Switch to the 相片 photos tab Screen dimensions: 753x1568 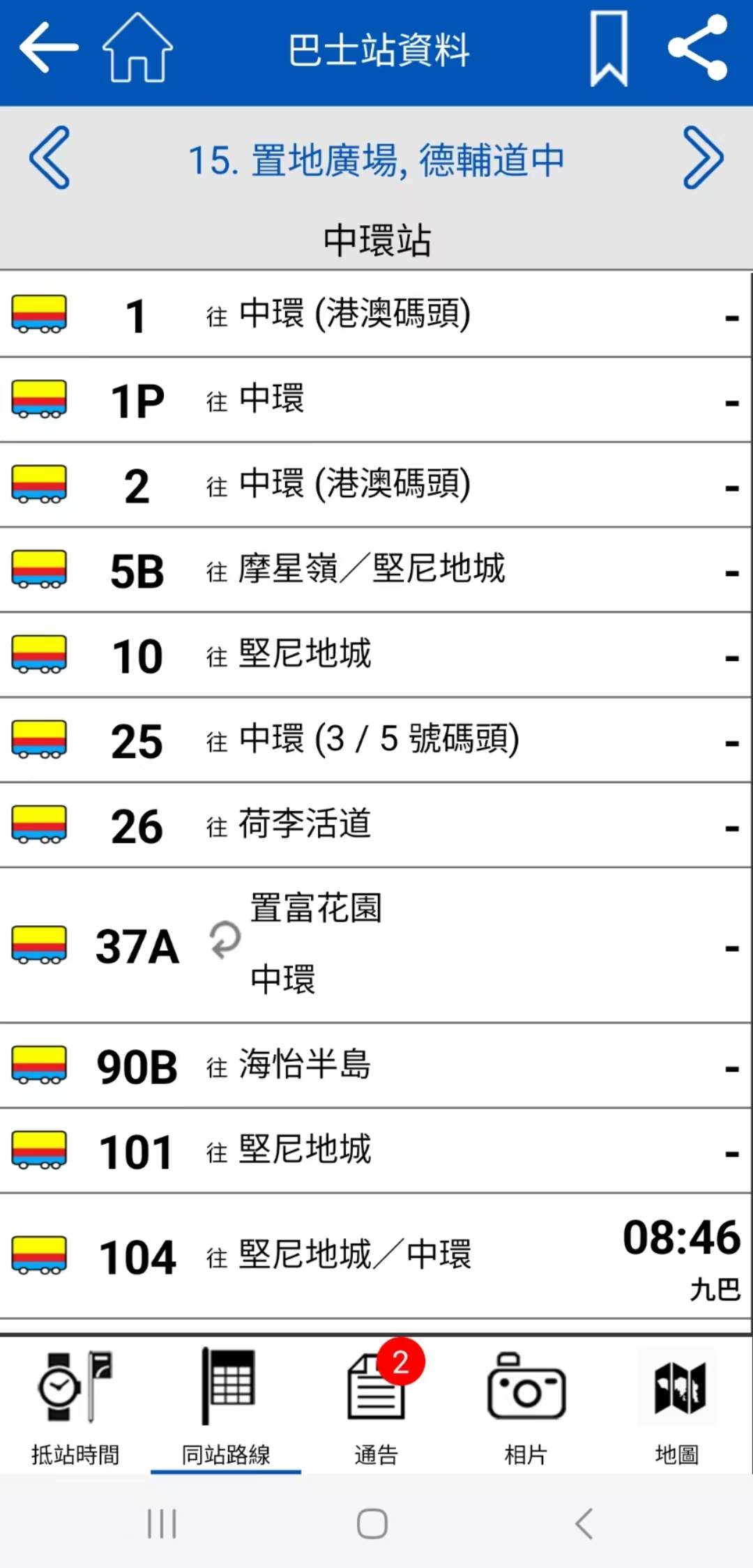[526, 1407]
